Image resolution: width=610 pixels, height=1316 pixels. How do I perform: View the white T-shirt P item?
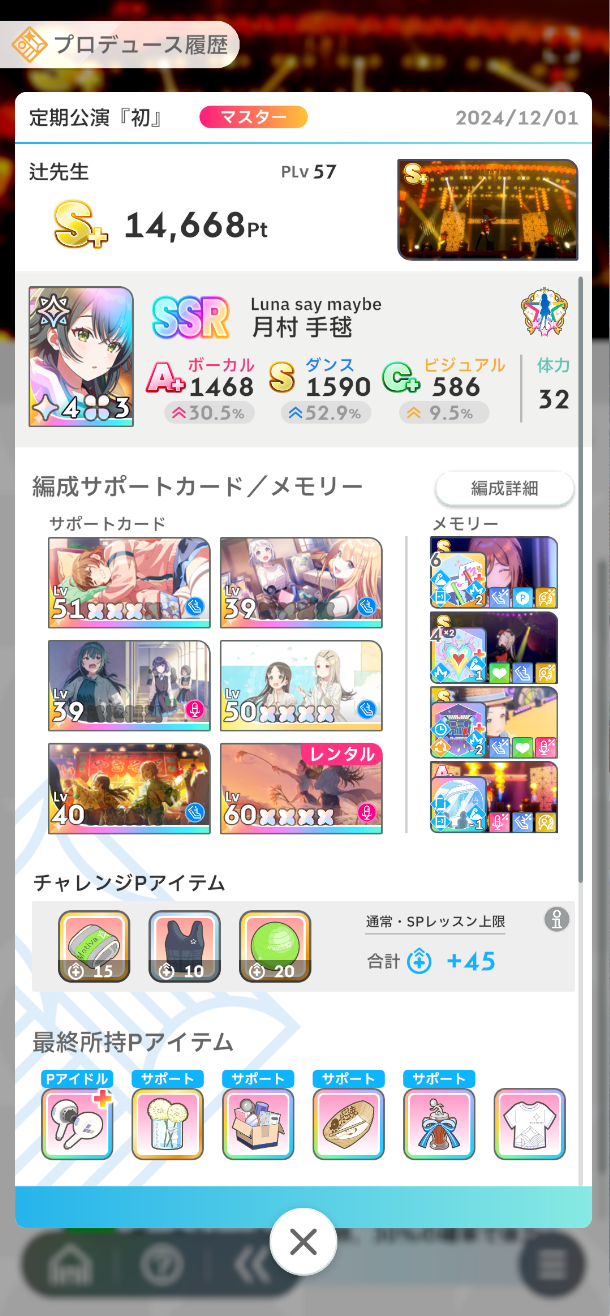529,1123
